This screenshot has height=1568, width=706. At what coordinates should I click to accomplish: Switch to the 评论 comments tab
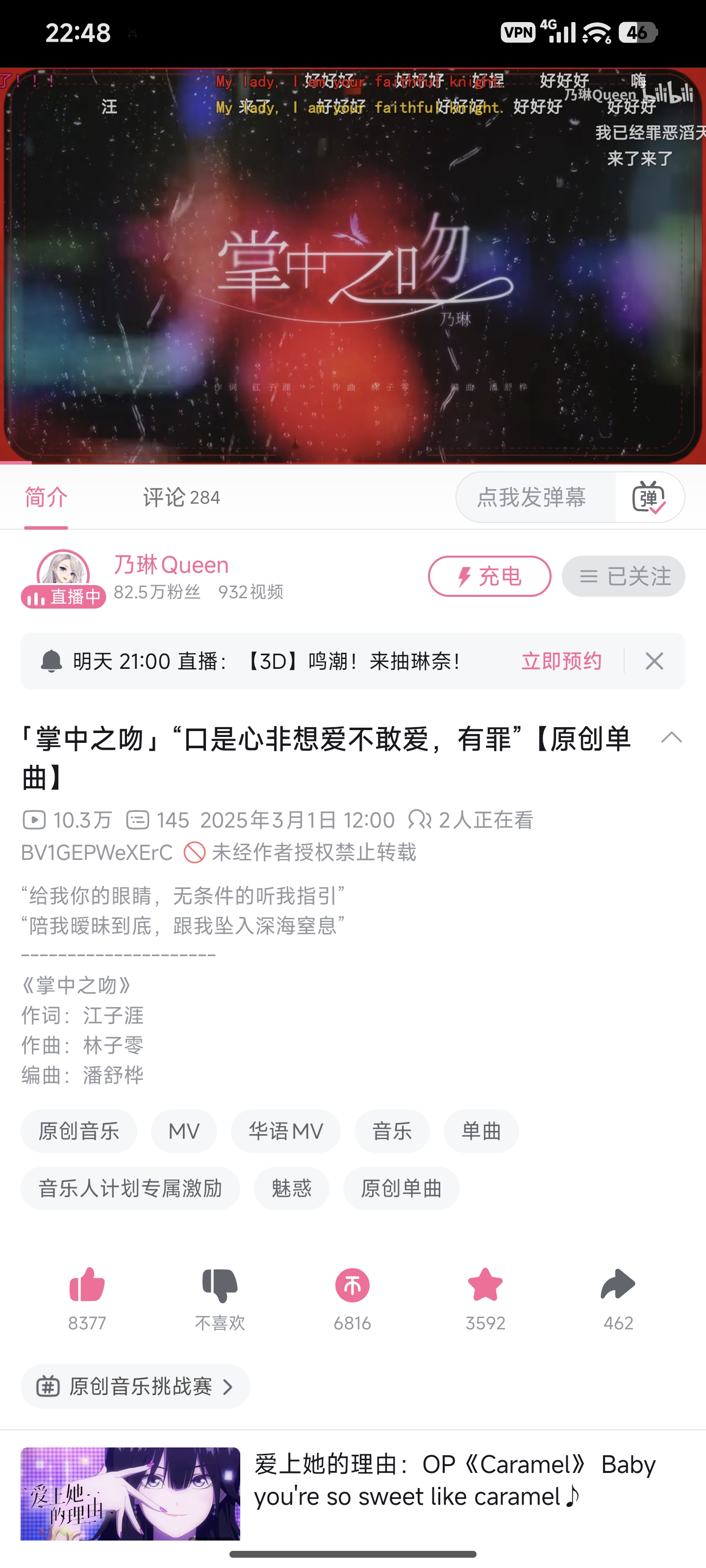181,498
